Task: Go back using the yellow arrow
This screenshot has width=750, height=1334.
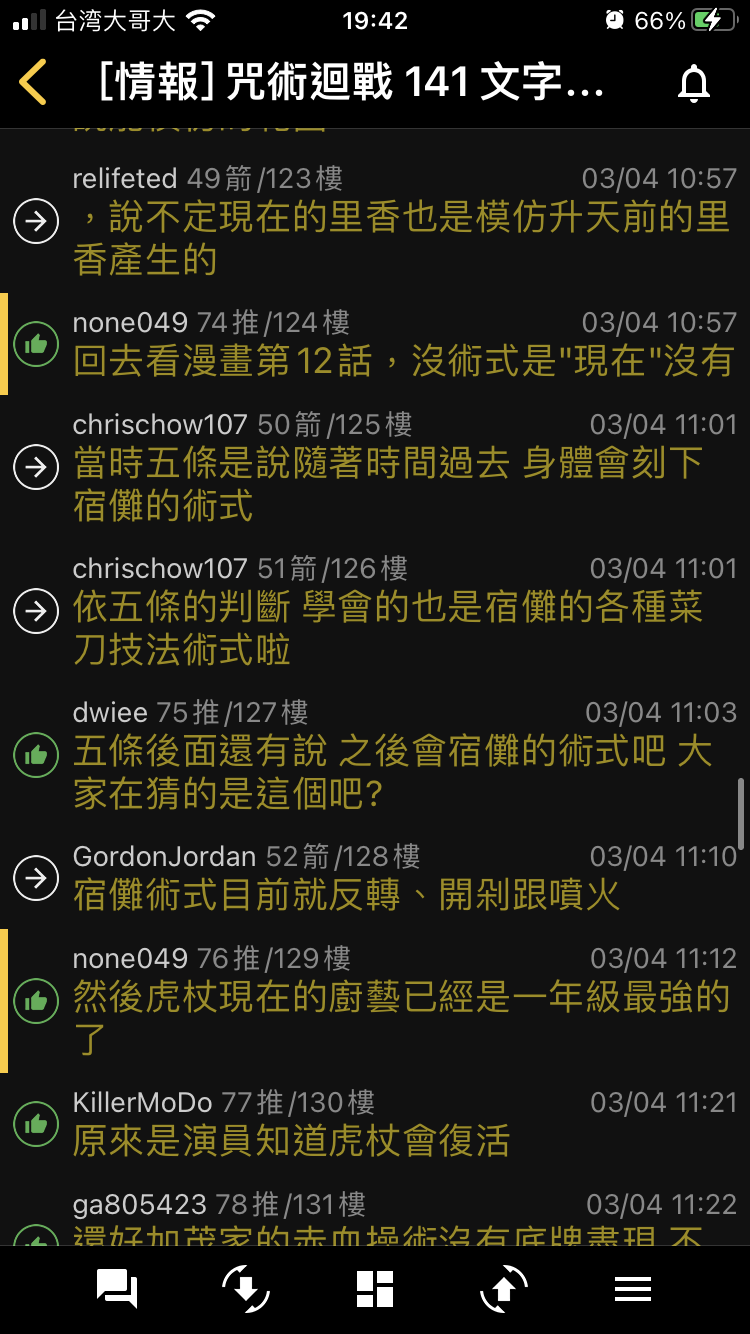Action: (33, 82)
